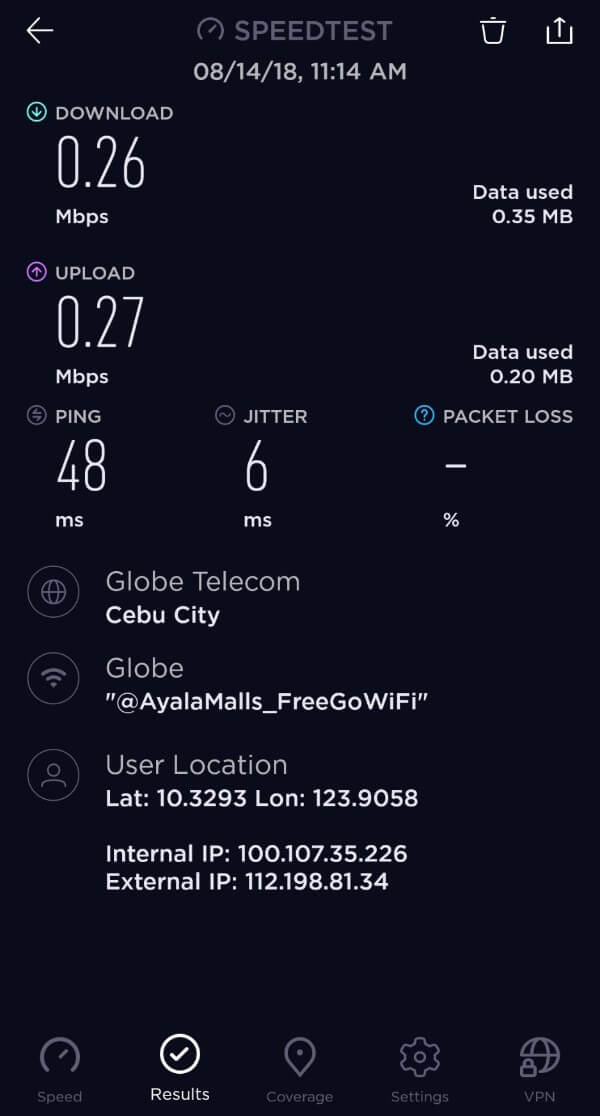Open the VPN tab
Screen dimensions: 600x1116
(540, 1068)
